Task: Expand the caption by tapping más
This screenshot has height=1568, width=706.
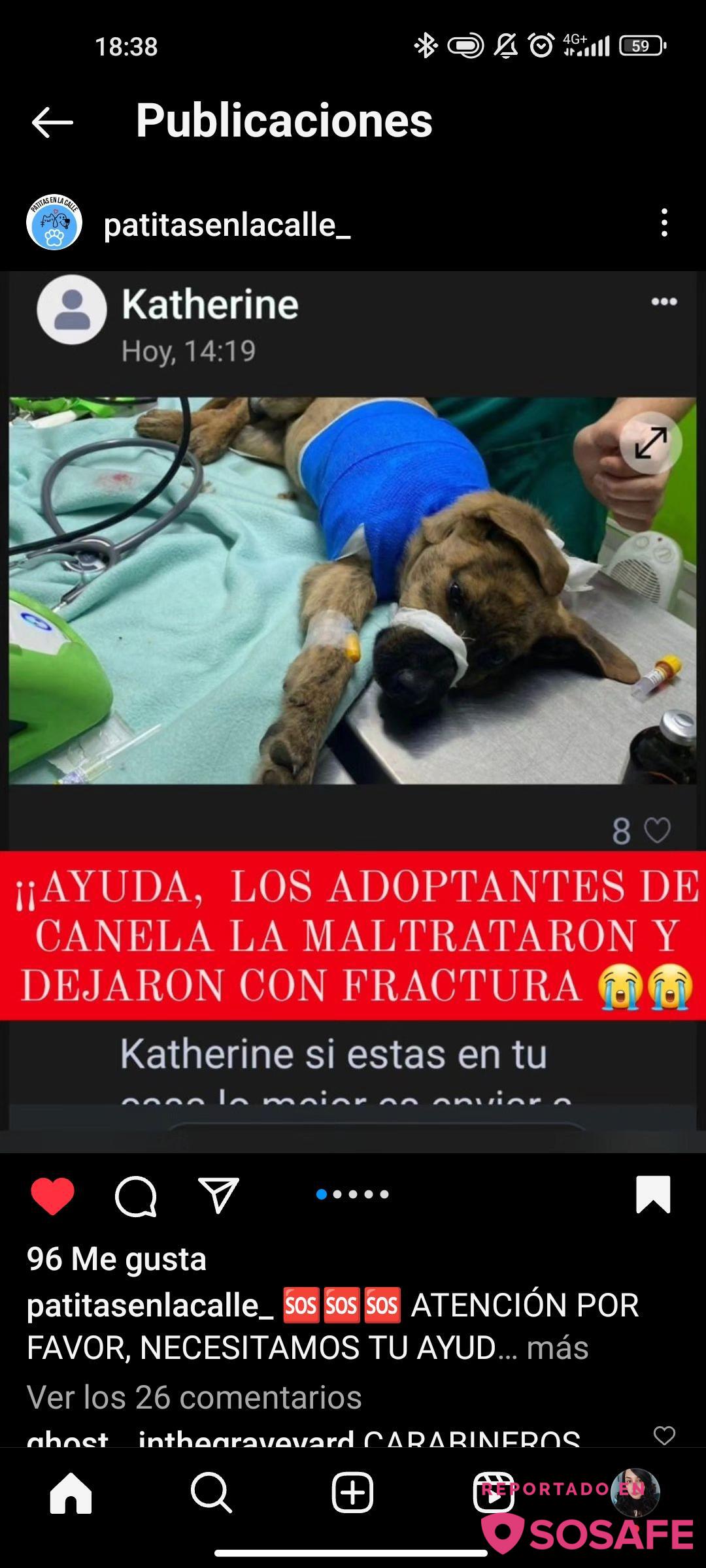Action: [557, 1347]
